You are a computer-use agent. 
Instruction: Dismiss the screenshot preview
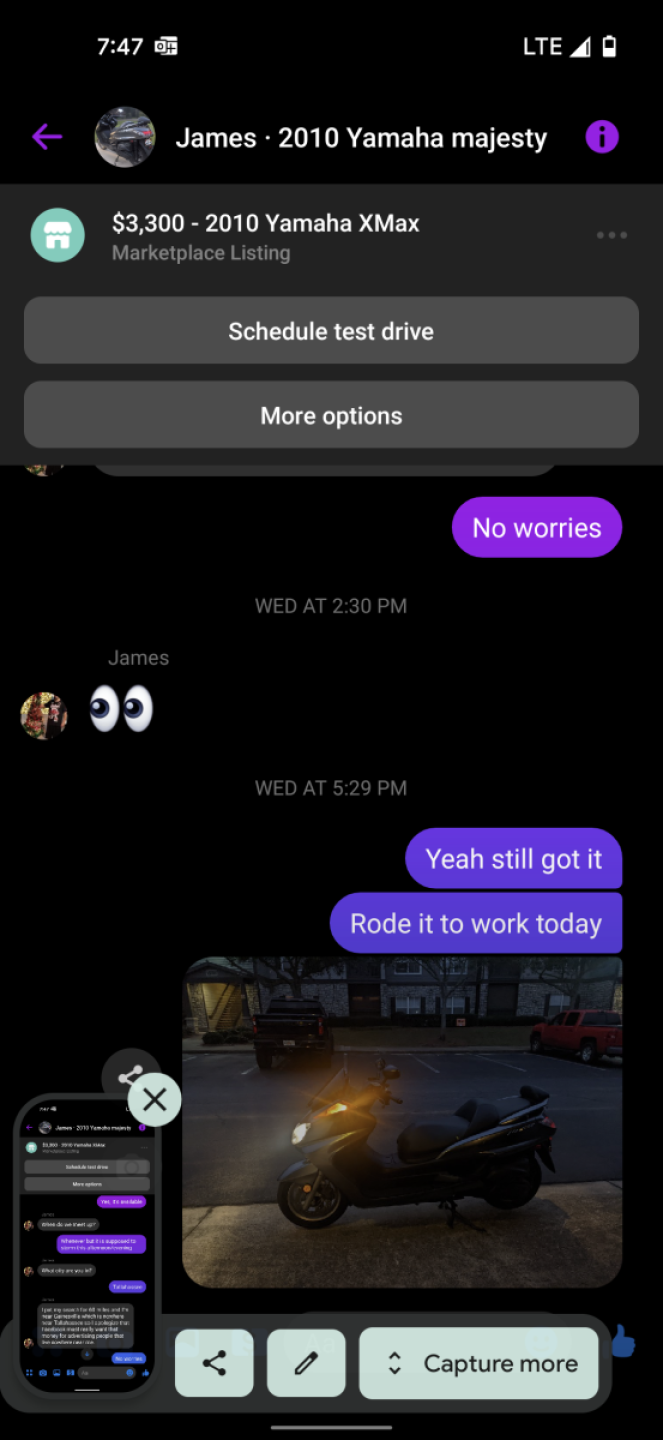pos(154,1100)
